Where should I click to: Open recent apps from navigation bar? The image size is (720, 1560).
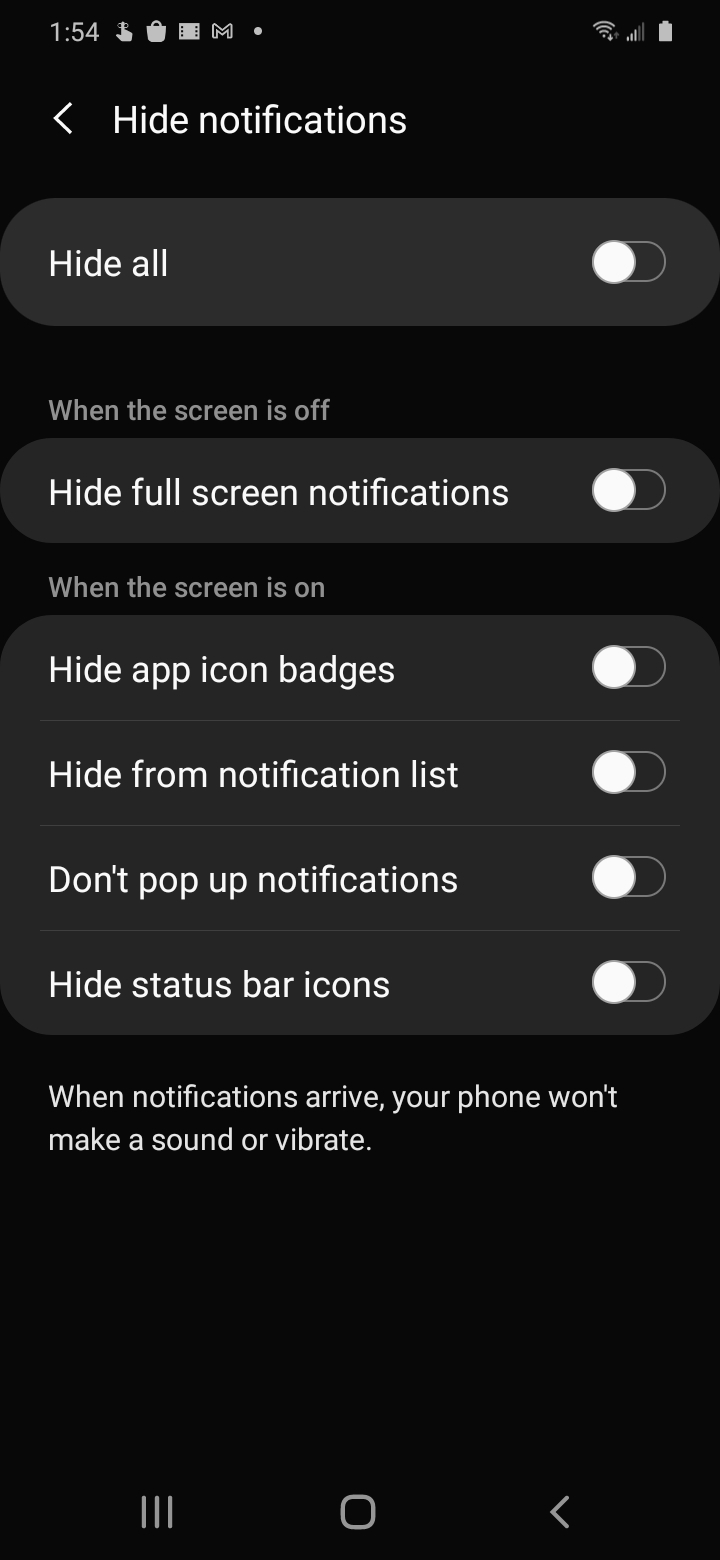coord(157,1512)
